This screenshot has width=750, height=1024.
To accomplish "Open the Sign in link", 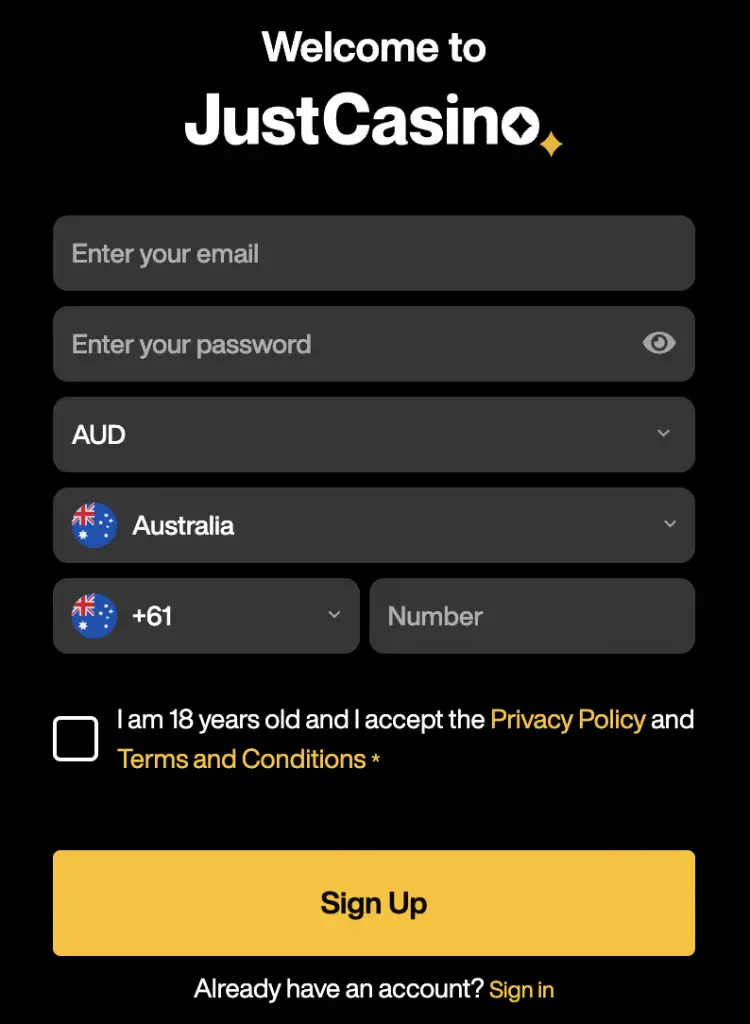I will pyautogui.click(x=521, y=989).
